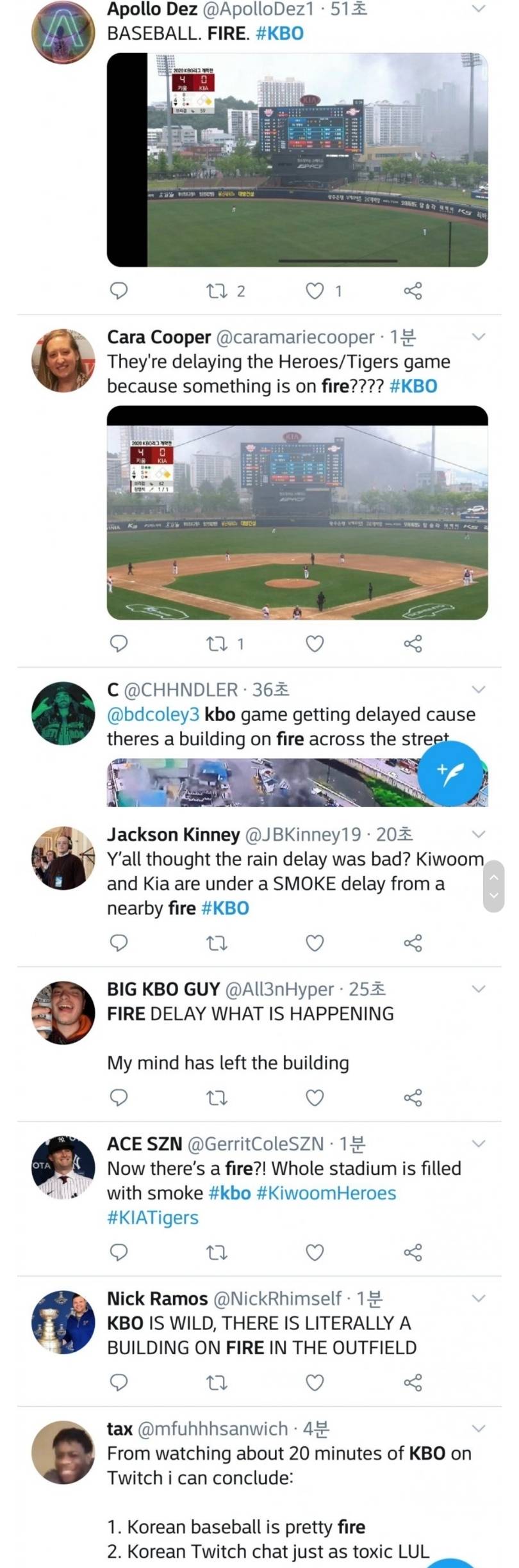This screenshot has width=519, height=1568.
Task: Compose a new tweet
Action: coord(450,773)
